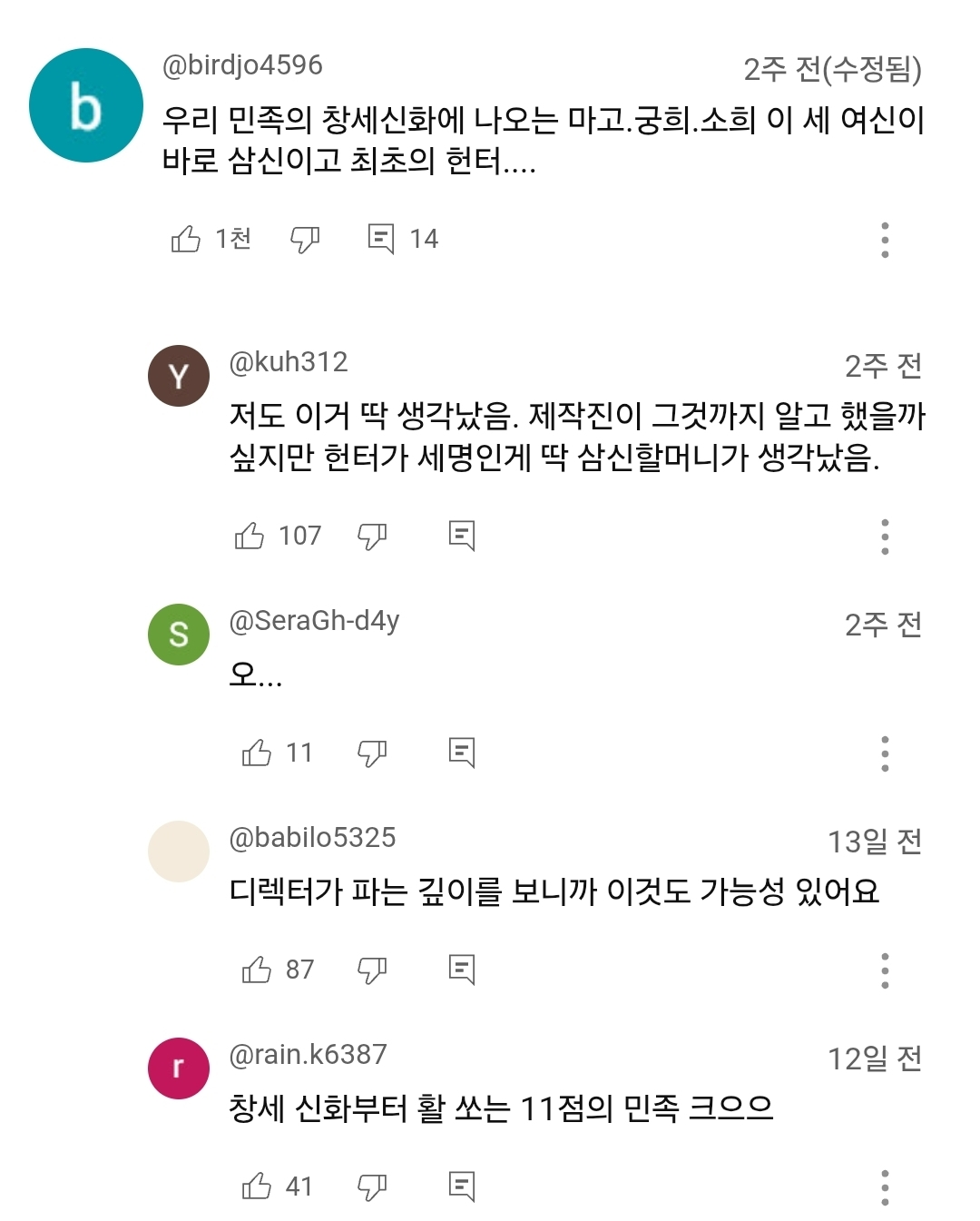Reply to @rain.k6387's comment
Screen dimensions: 980x1221
pyautogui.click(x=462, y=1187)
